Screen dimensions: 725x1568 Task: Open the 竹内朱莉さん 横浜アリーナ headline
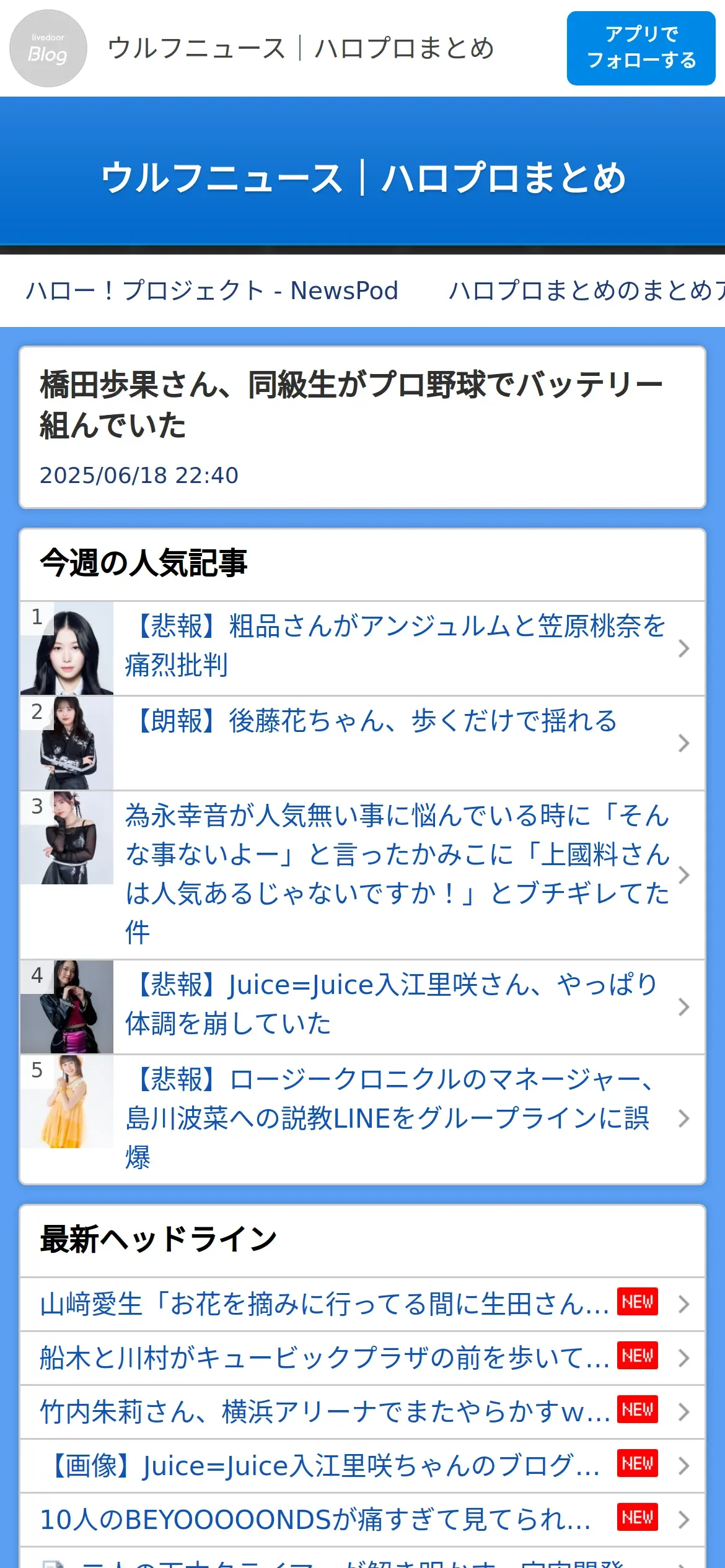325,1411
